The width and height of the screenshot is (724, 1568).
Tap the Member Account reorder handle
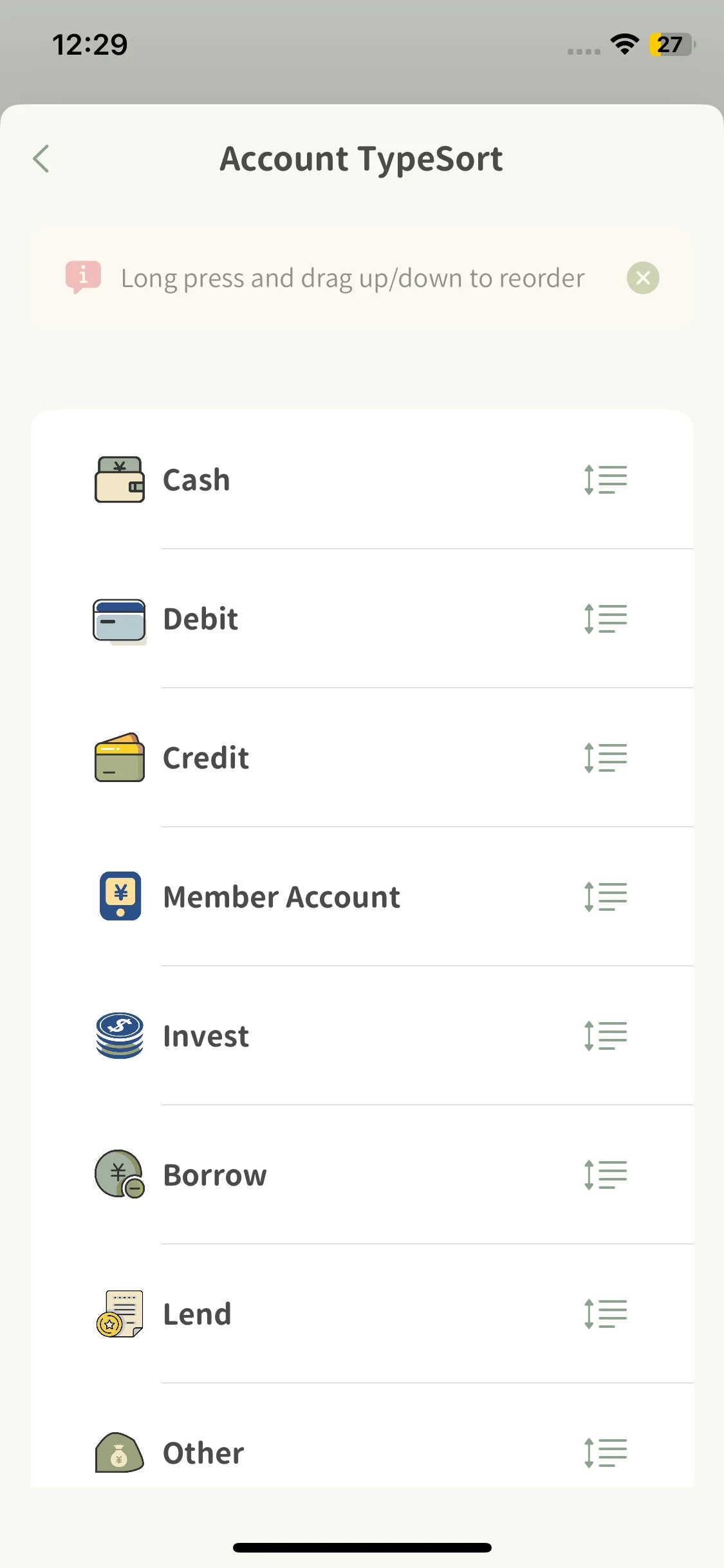[605, 897]
